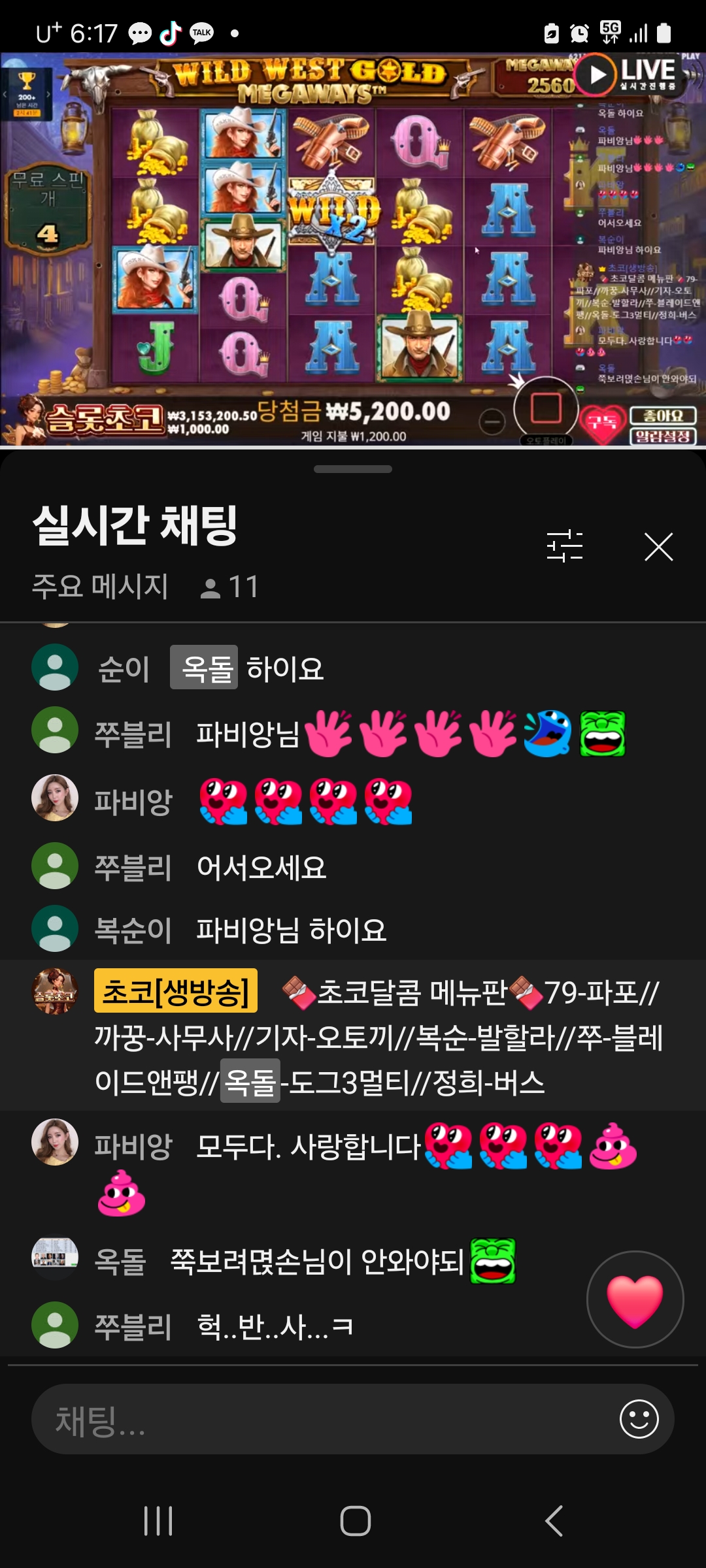The image size is (706, 1568).
Task: Close the live chat panel
Action: [658, 547]
